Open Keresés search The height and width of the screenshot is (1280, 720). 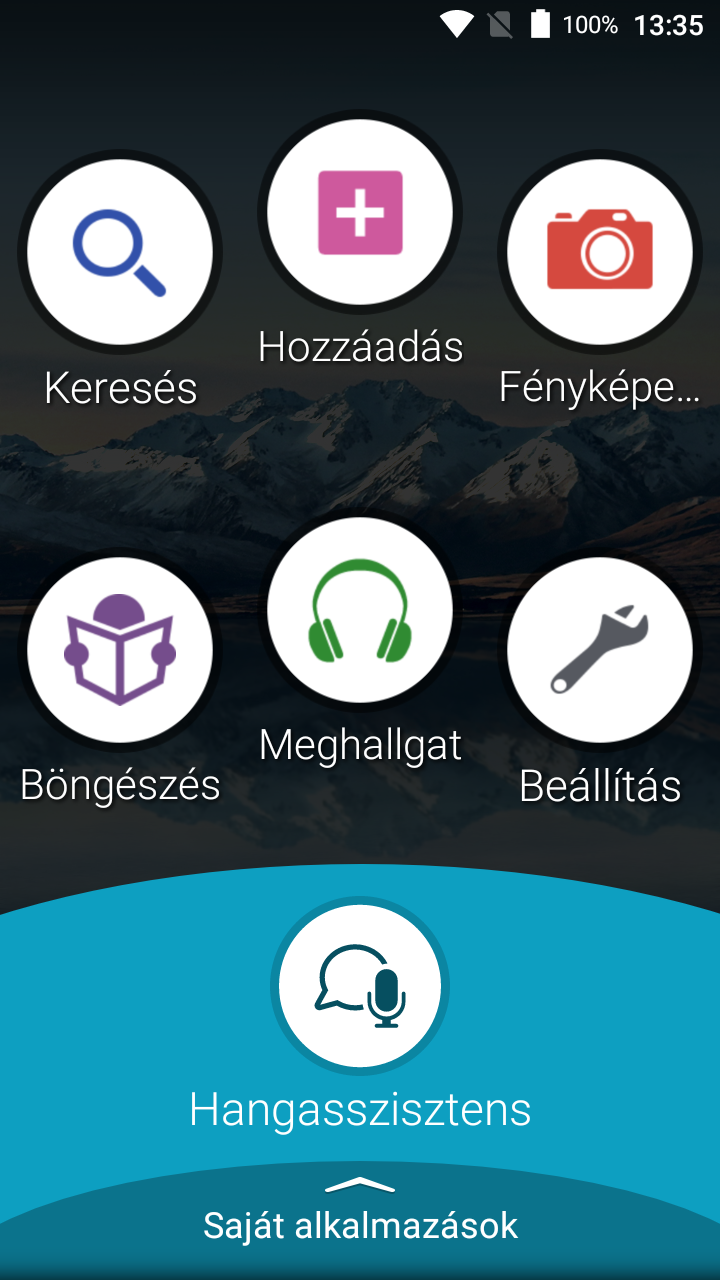120,252
